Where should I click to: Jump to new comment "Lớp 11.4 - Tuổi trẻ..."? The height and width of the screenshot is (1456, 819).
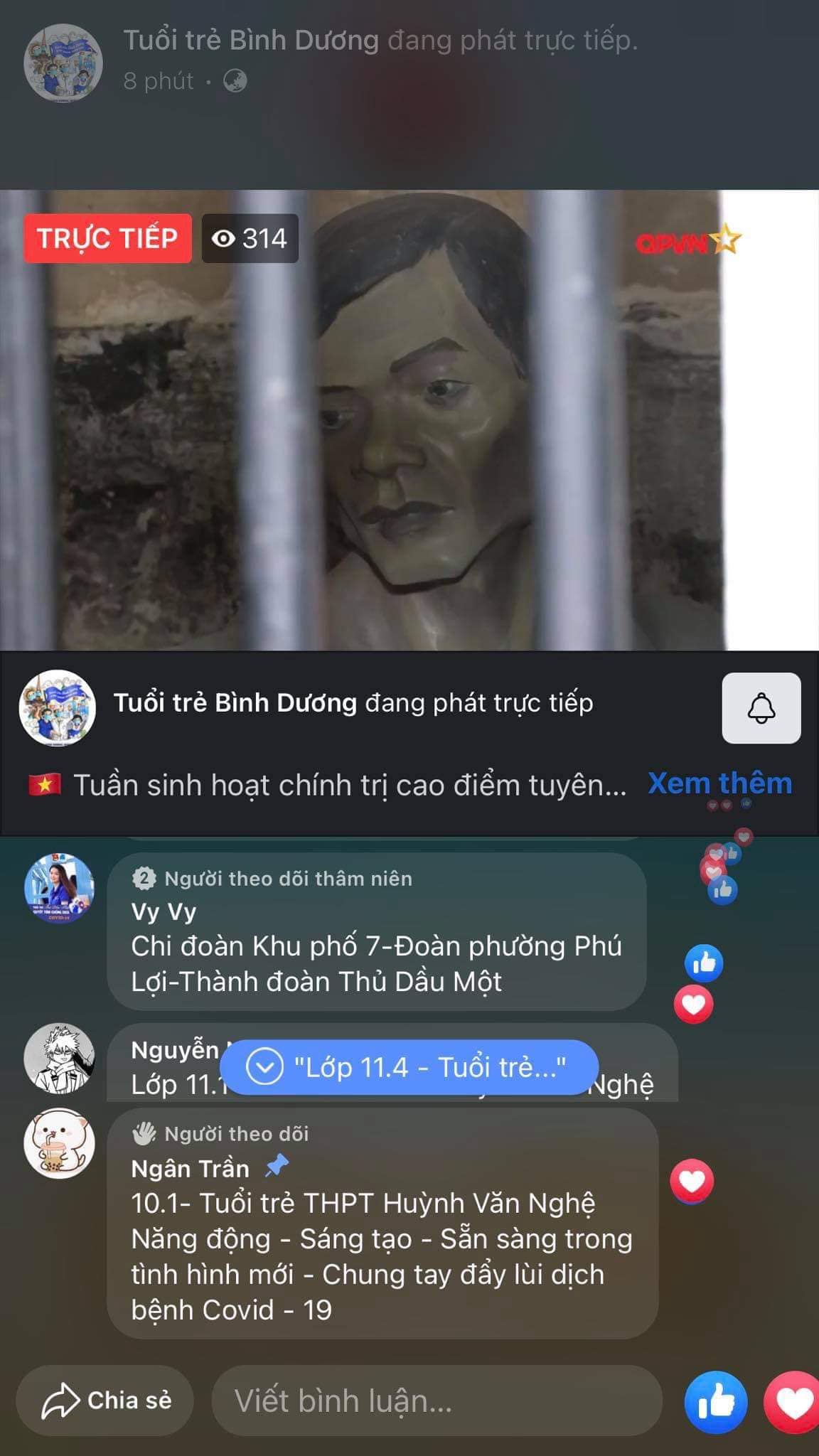coord(409,1067)
